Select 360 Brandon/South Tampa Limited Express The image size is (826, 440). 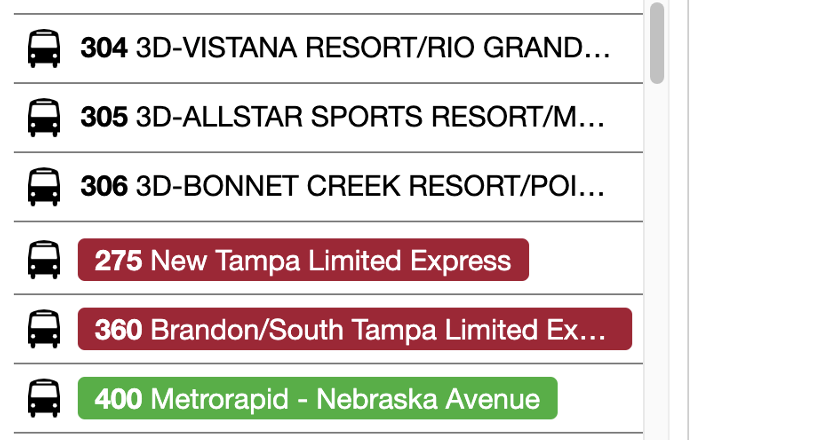(354, 330)
